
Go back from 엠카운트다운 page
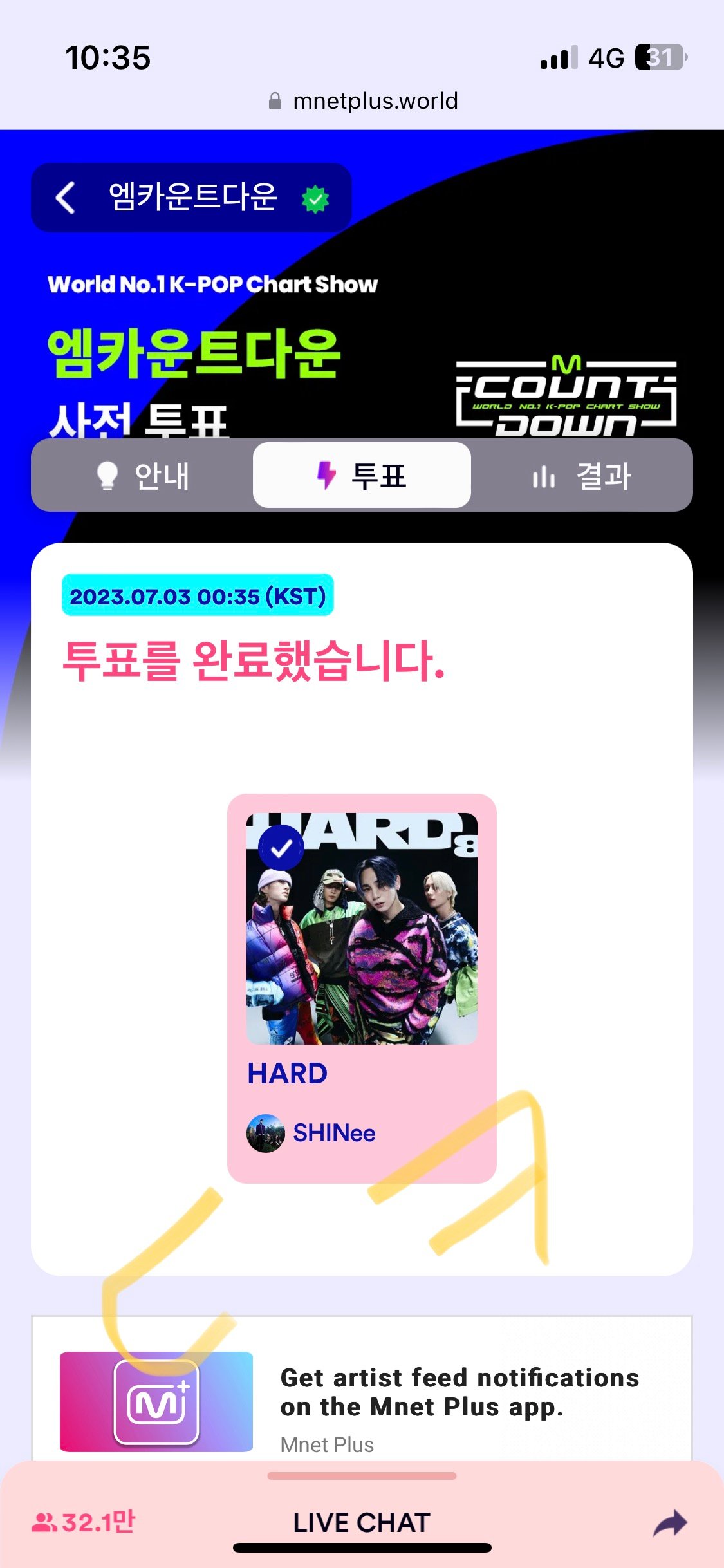pos(66,197)
